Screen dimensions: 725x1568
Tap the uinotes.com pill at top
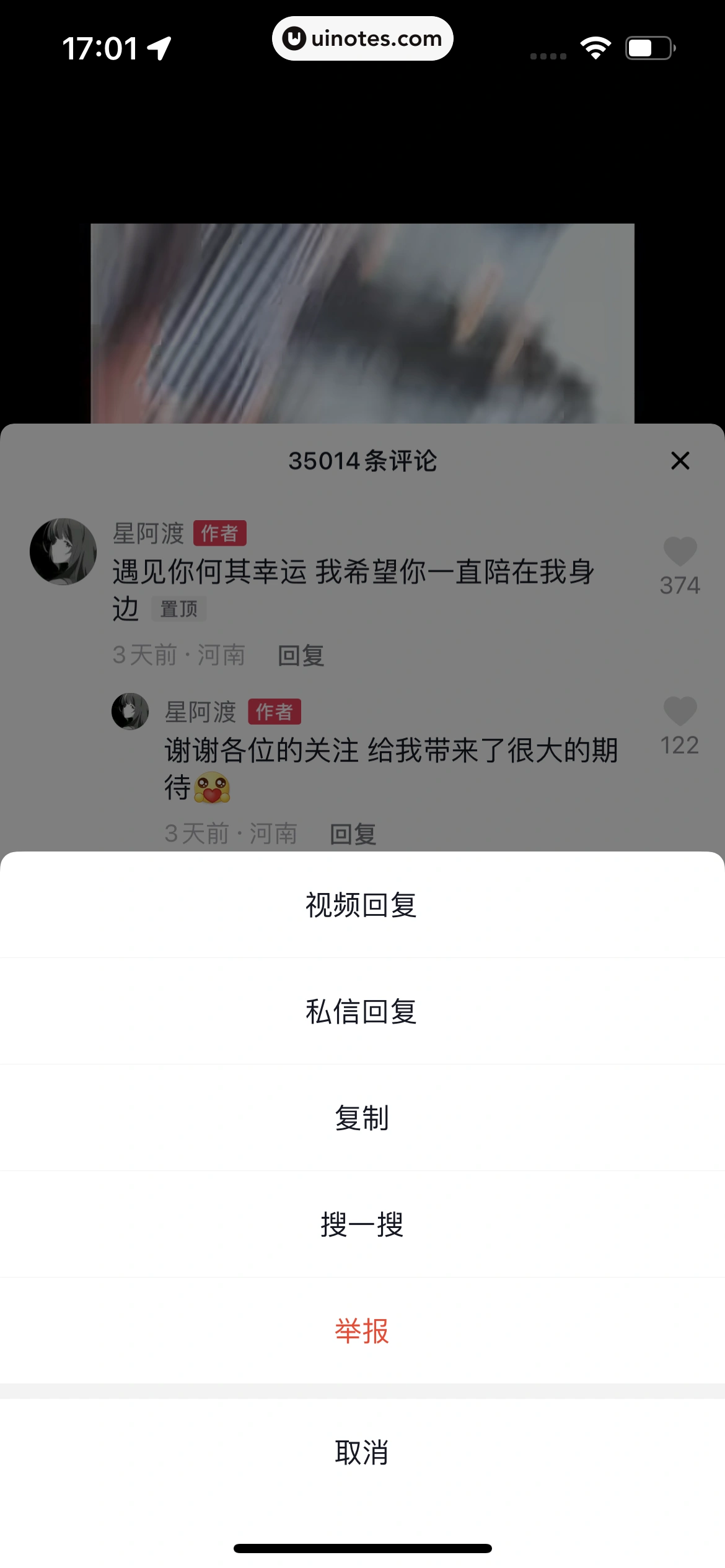(362, 38)
